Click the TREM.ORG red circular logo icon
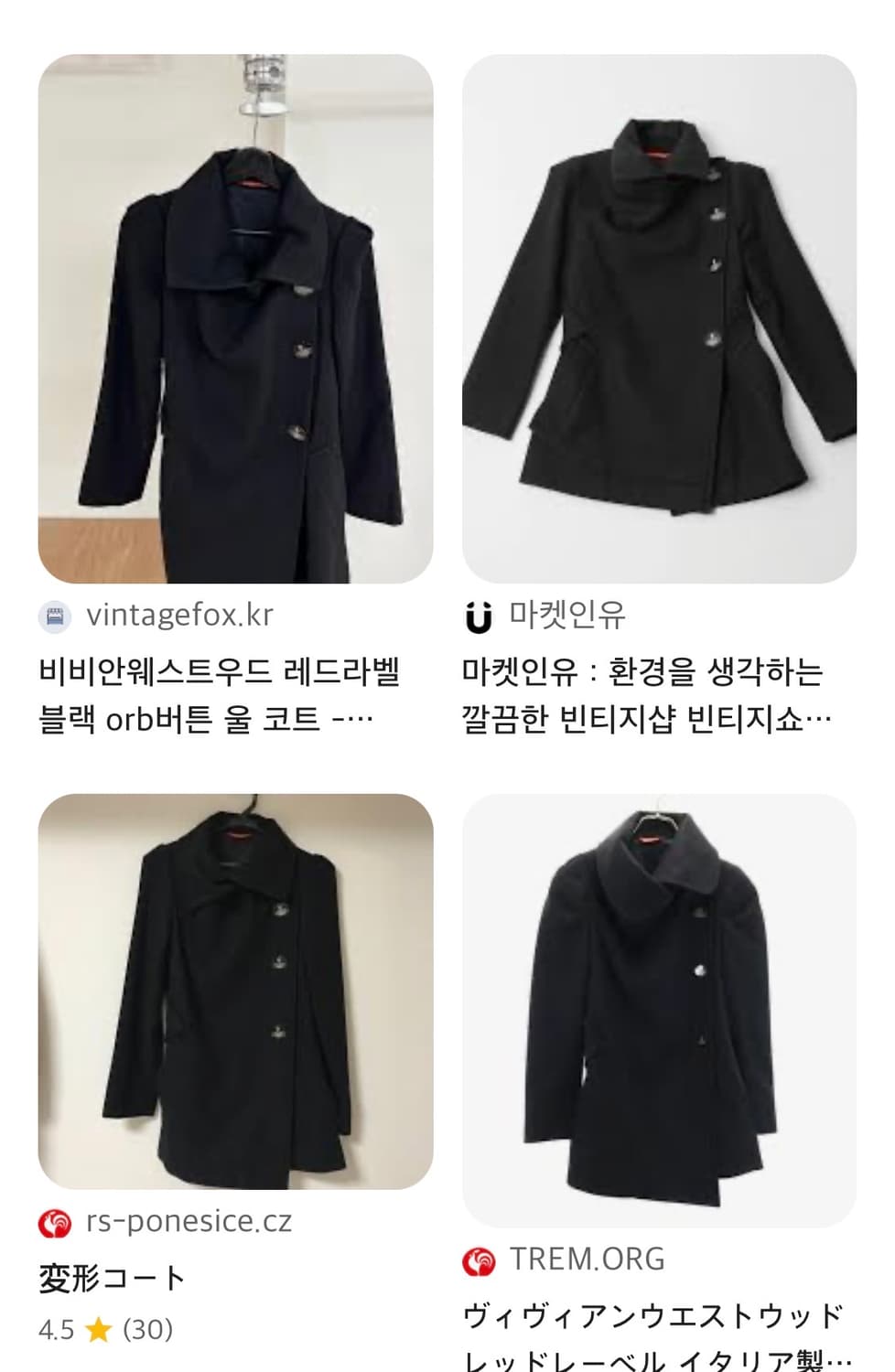Image resolution: width=895 pixels, height=1372 pixels. point(480,1259)
